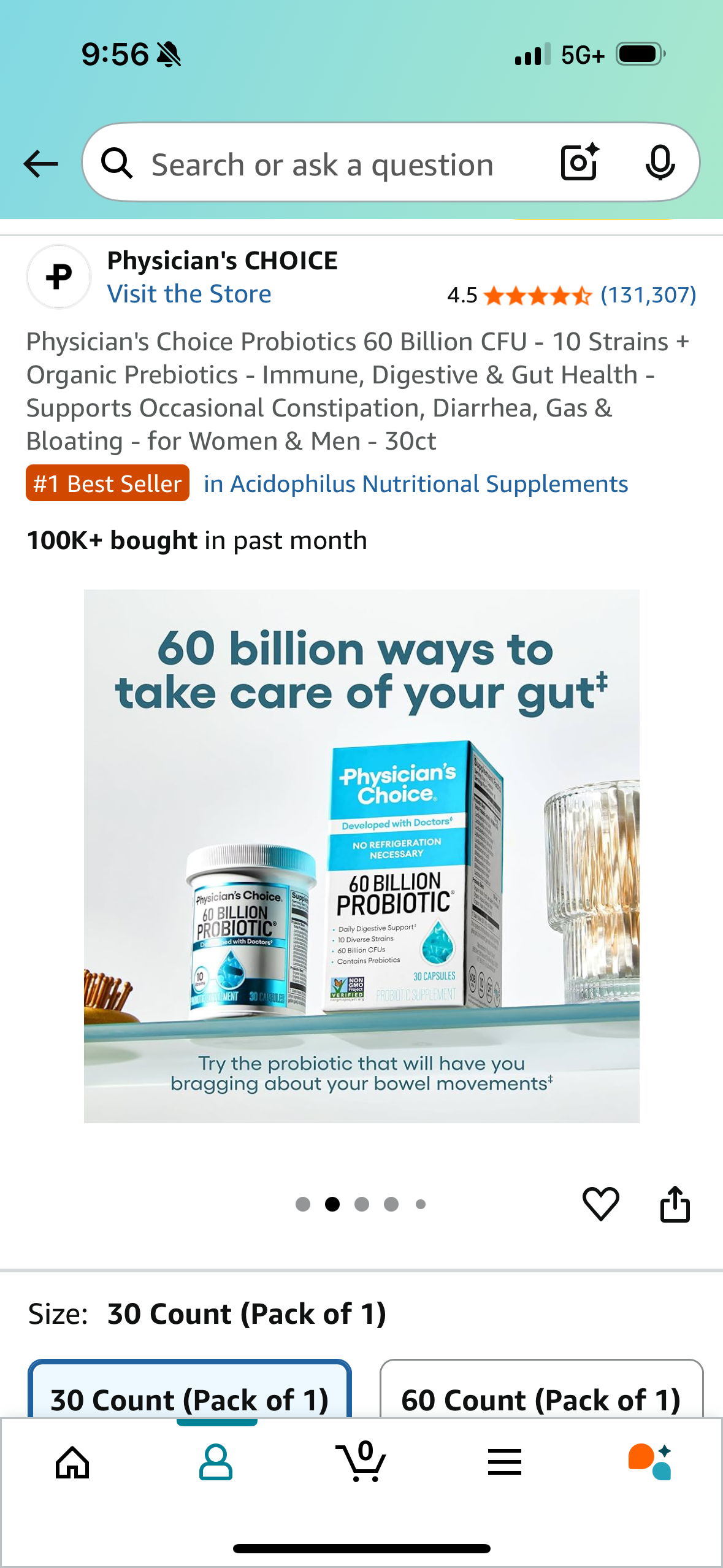Image resolution: width=723 pixels, height=1568 pixels.
Task: Tap the search or ask a question field
Action: click(x=322, y=164)
